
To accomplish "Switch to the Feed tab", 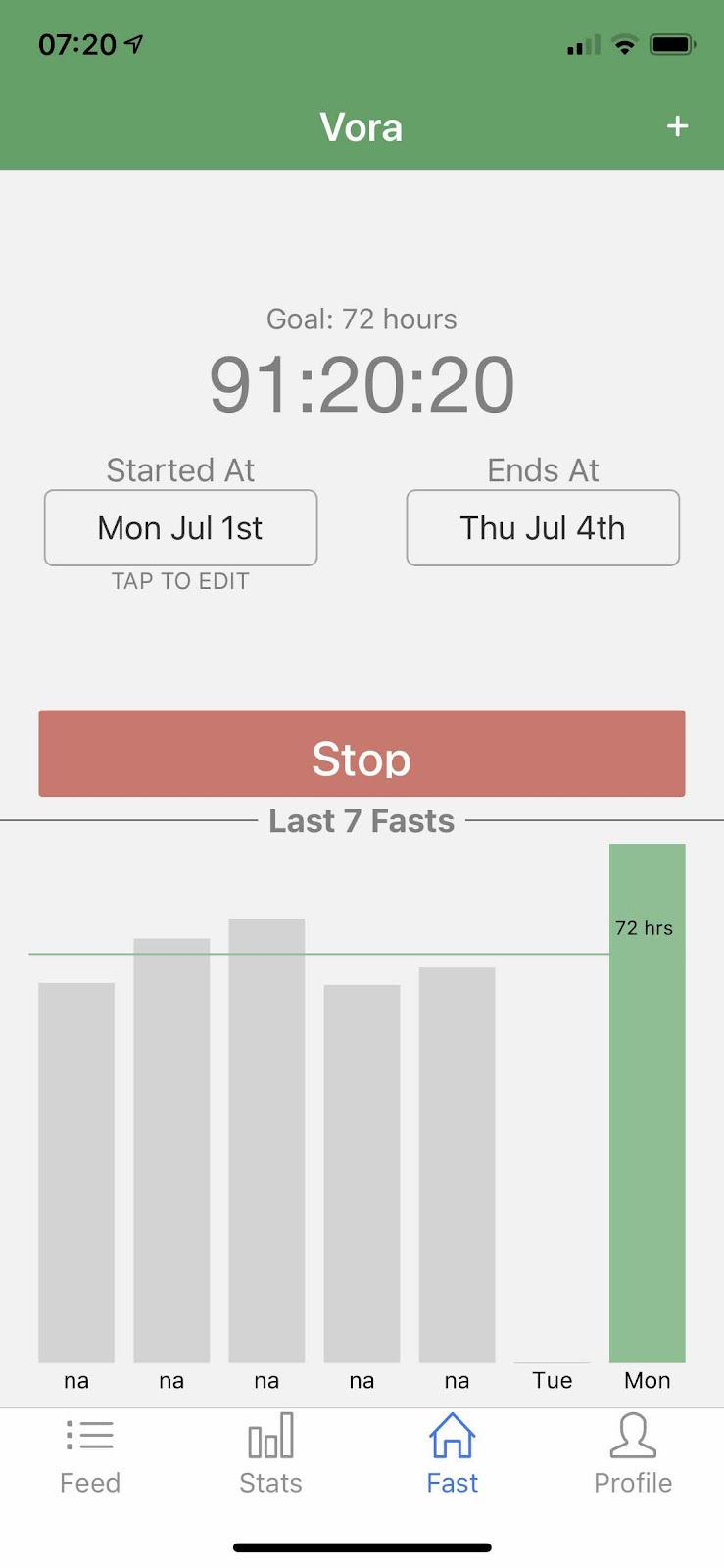I will [90, 1455].
